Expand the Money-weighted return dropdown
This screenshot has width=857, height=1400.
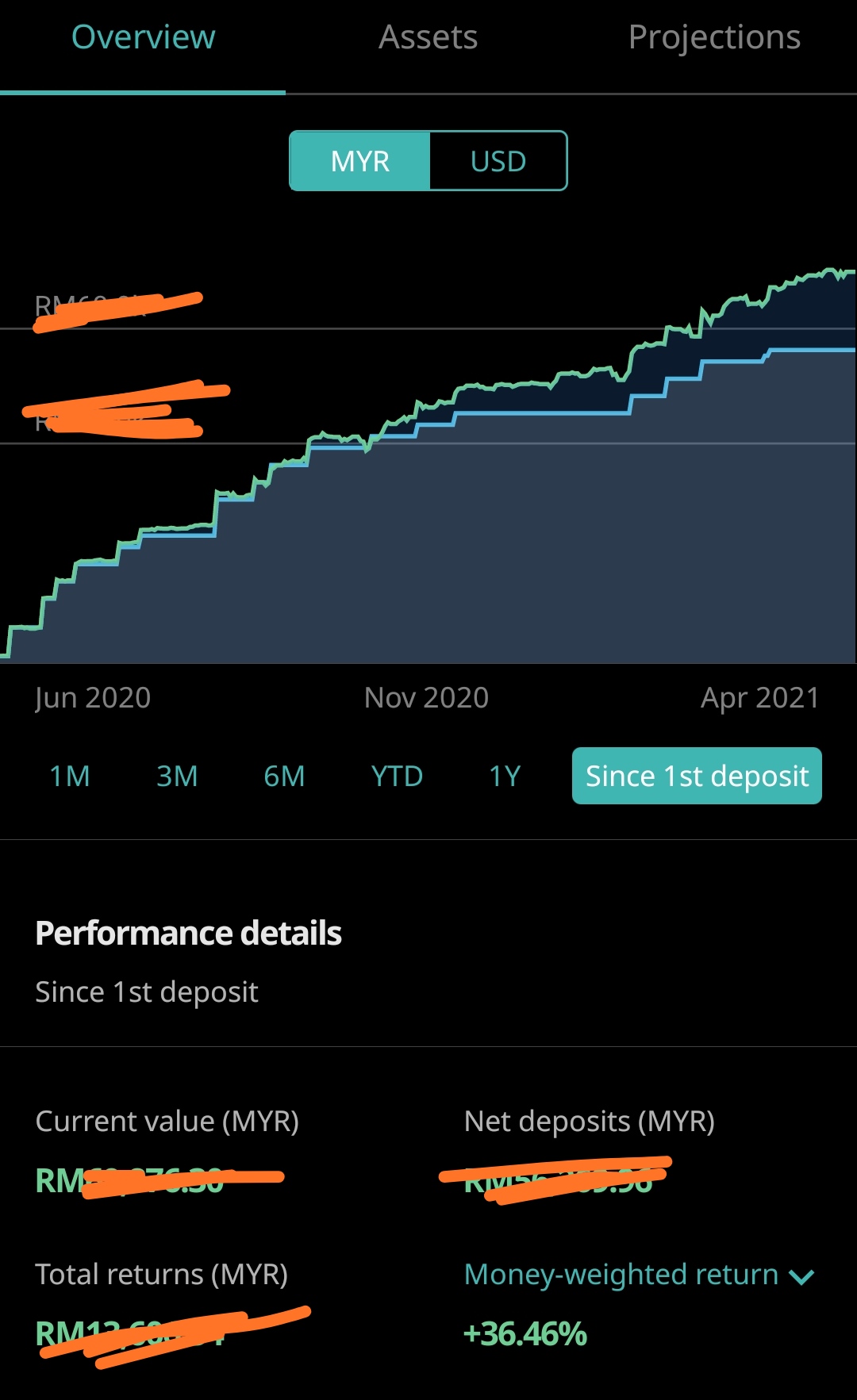pyautogui.click(x=640, y=1275)
